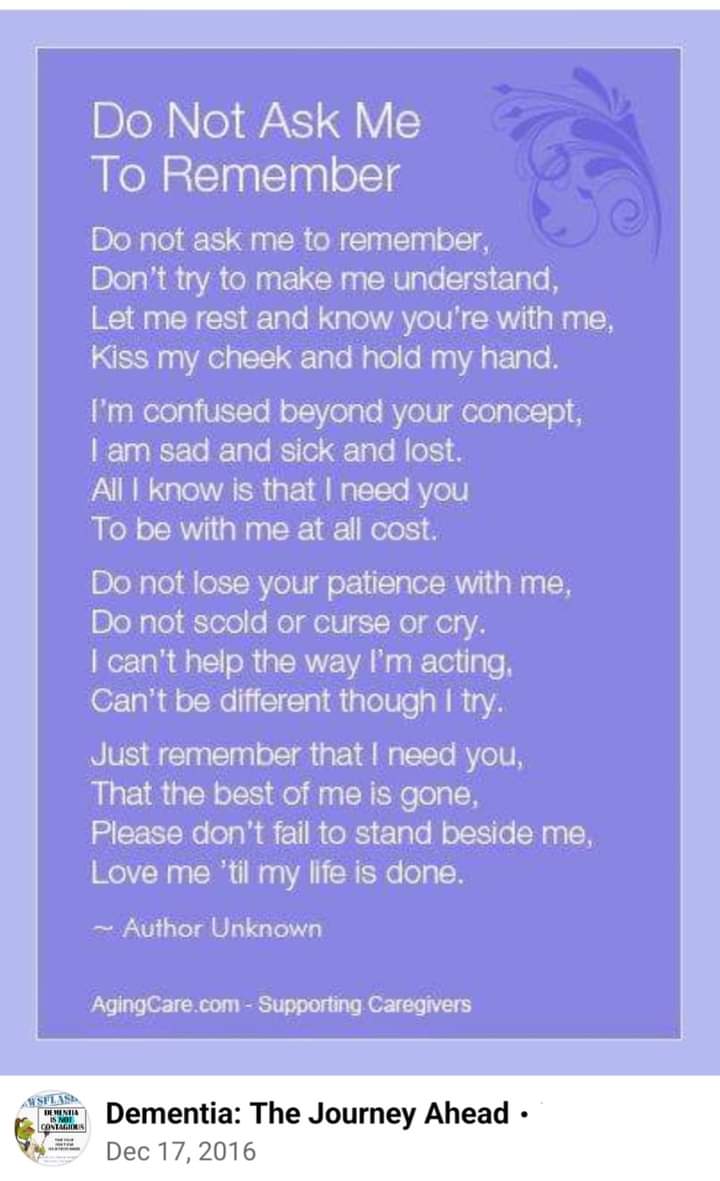Tap the page's profile picture
This screenshot has height=1181, width=720.
pyautogui.click(x=53, y=1128)
